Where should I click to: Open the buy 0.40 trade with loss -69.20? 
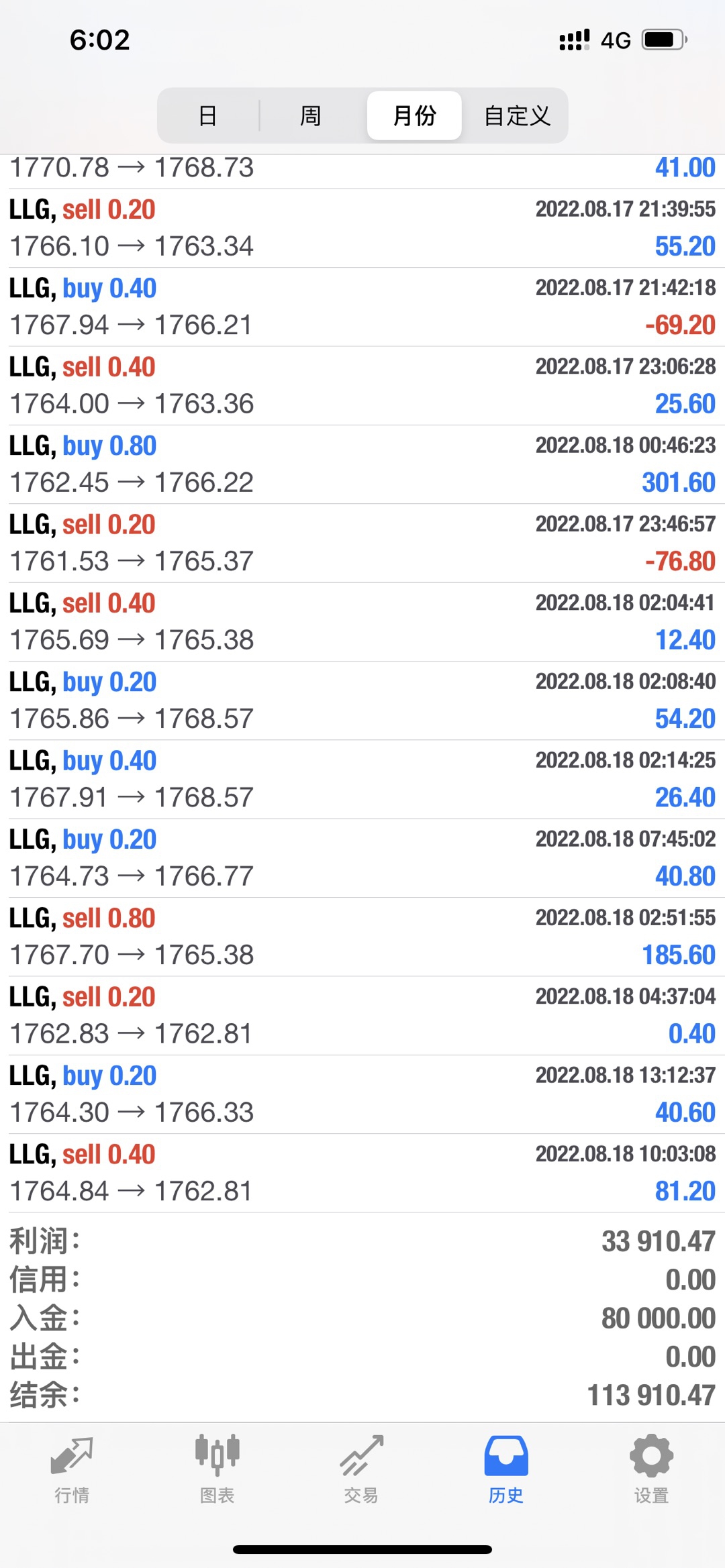(362, 307)
